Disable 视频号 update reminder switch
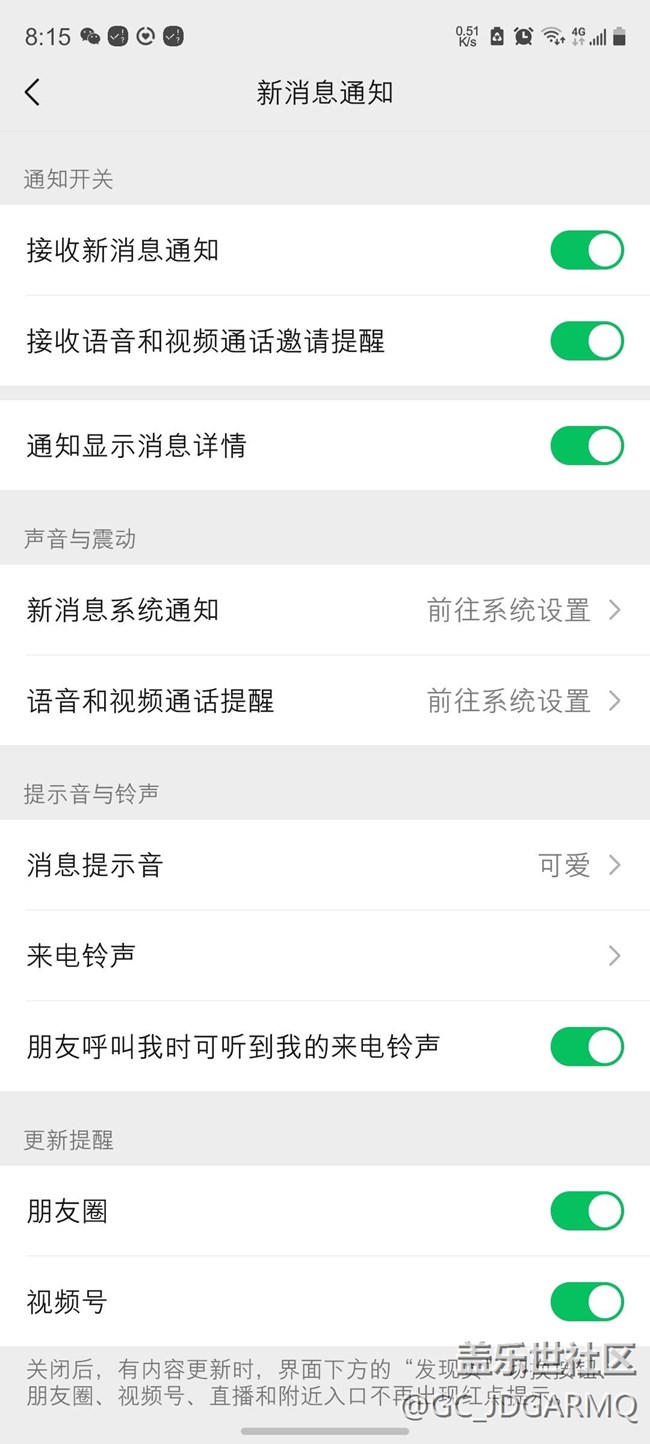This screenshot has width=650, height=1444. tap(586, 1302)
